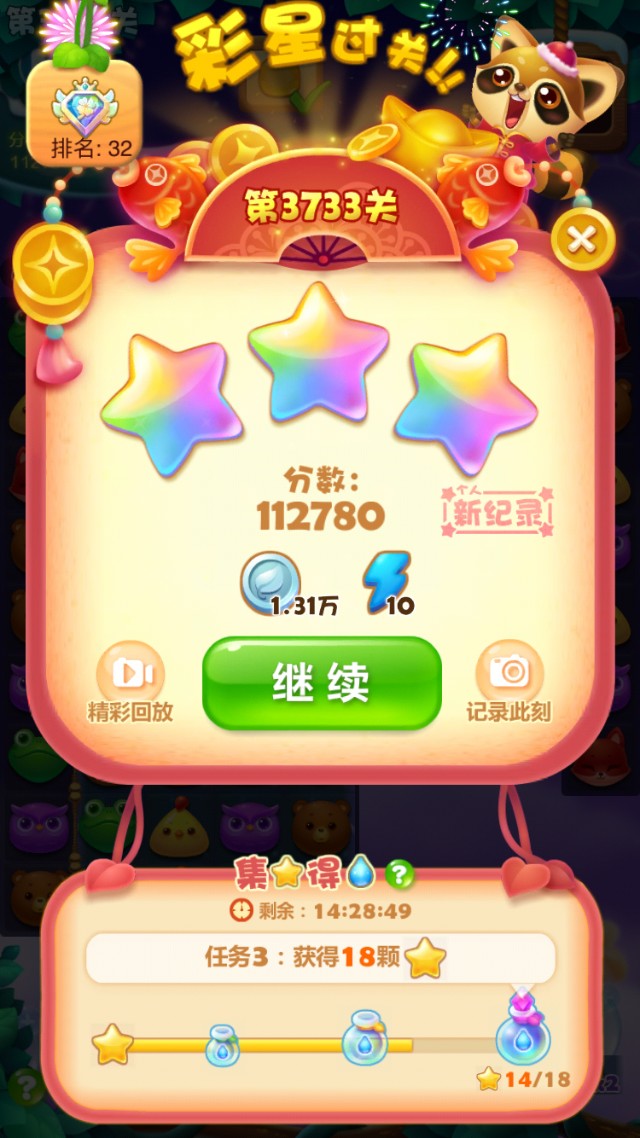Viewport: 640px width, 1138px height.
Task: Tap the green 继续 button
Action: [321, 683]
